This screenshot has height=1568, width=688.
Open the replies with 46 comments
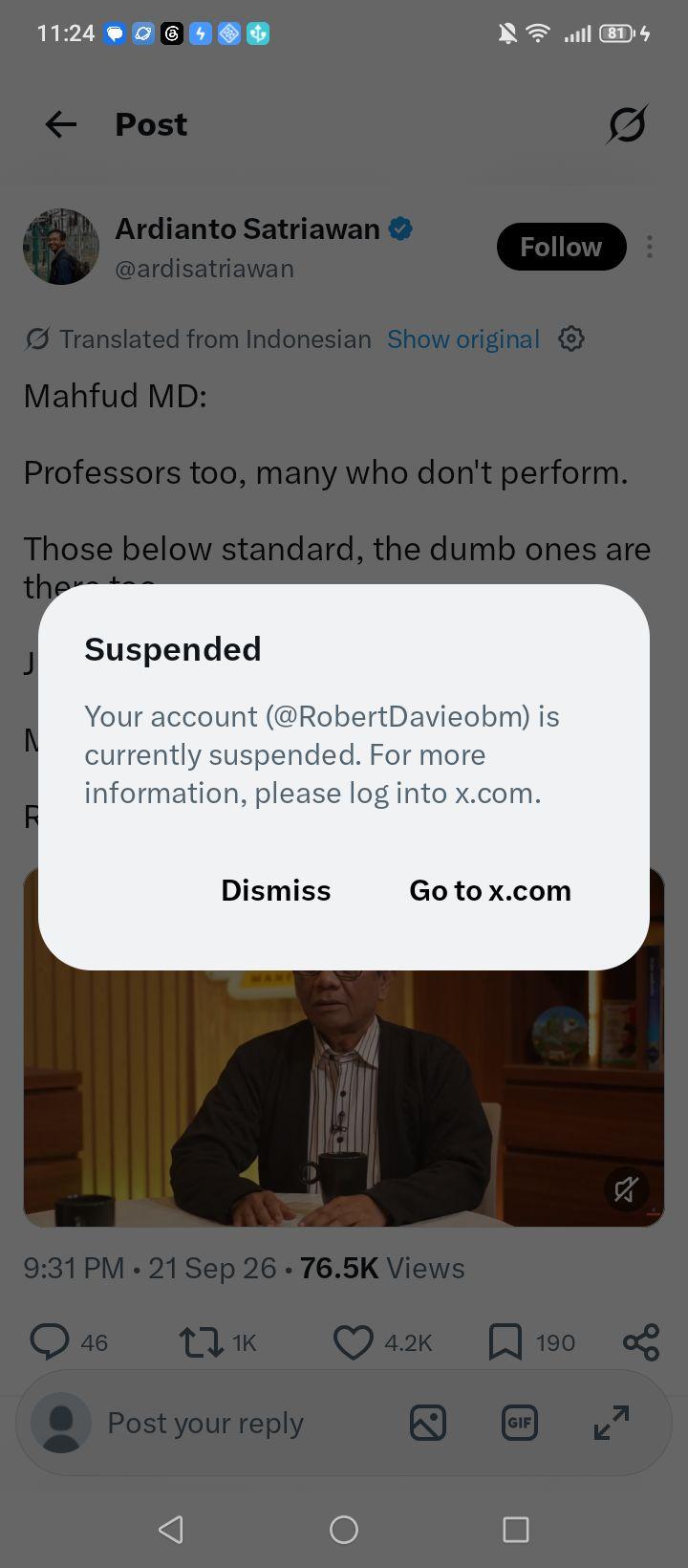(69, 1342)
